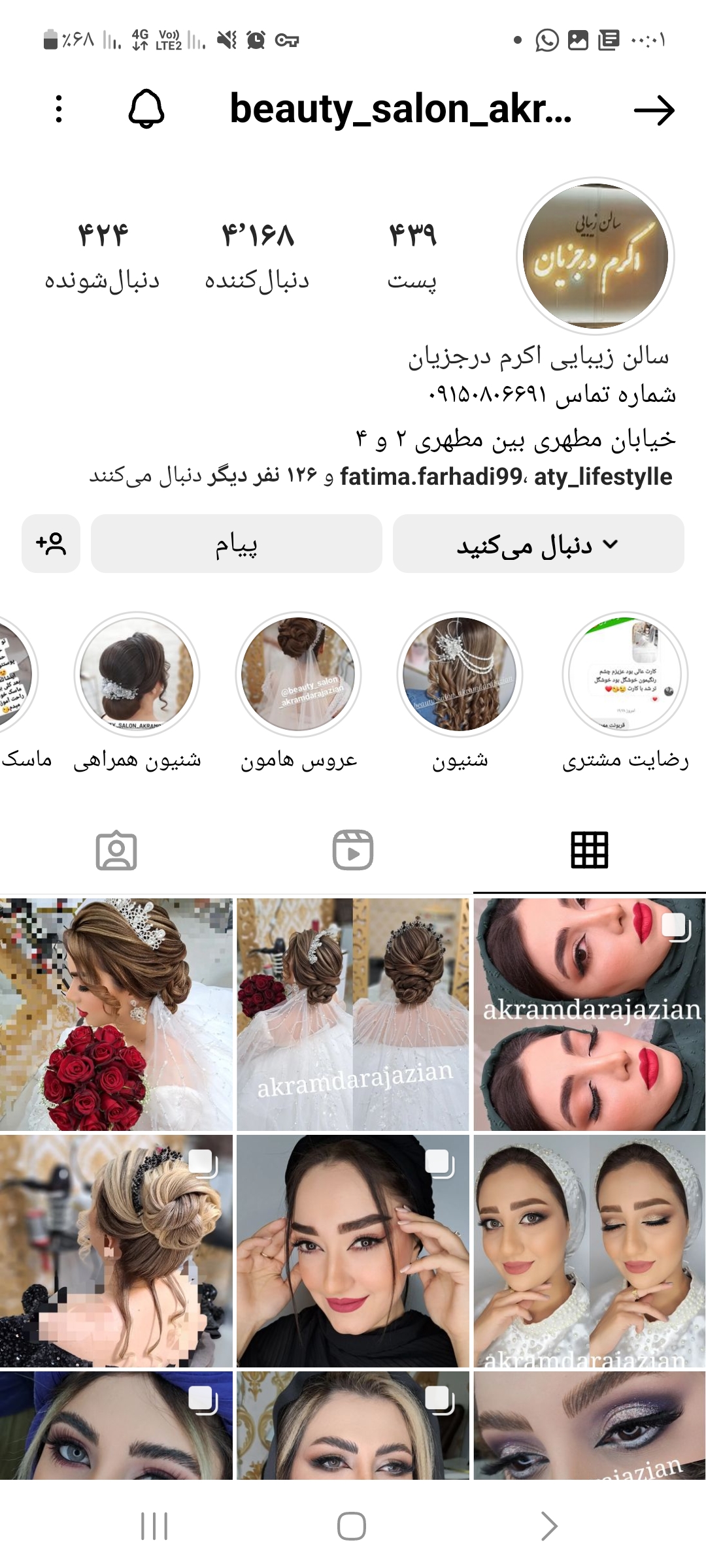
Task: Open suggested accounts add-person button
Action: point(51,544)
